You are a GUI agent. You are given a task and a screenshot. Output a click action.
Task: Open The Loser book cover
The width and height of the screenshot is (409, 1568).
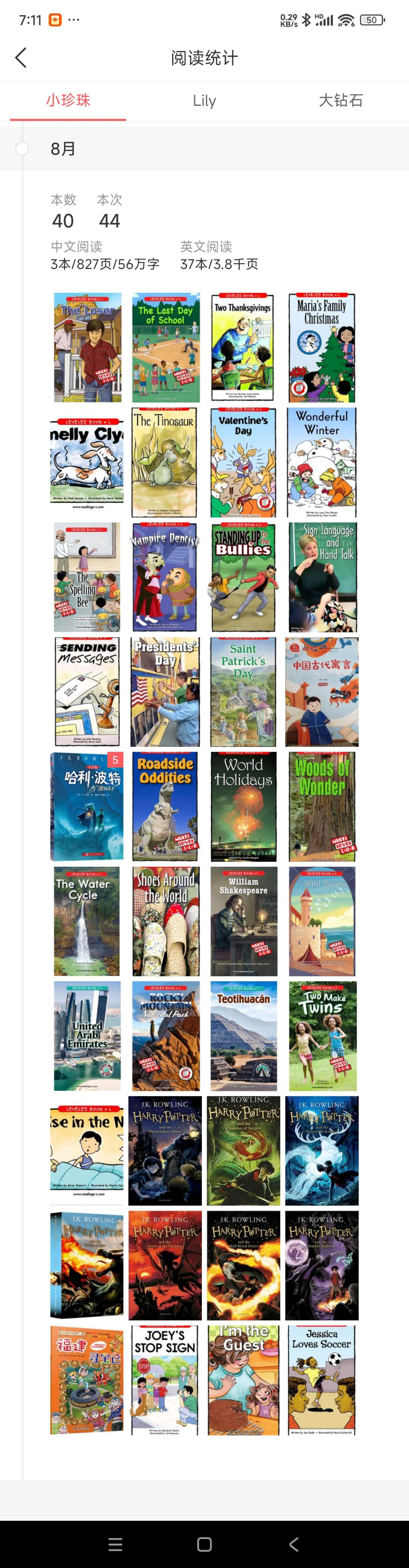click(87, 347)
